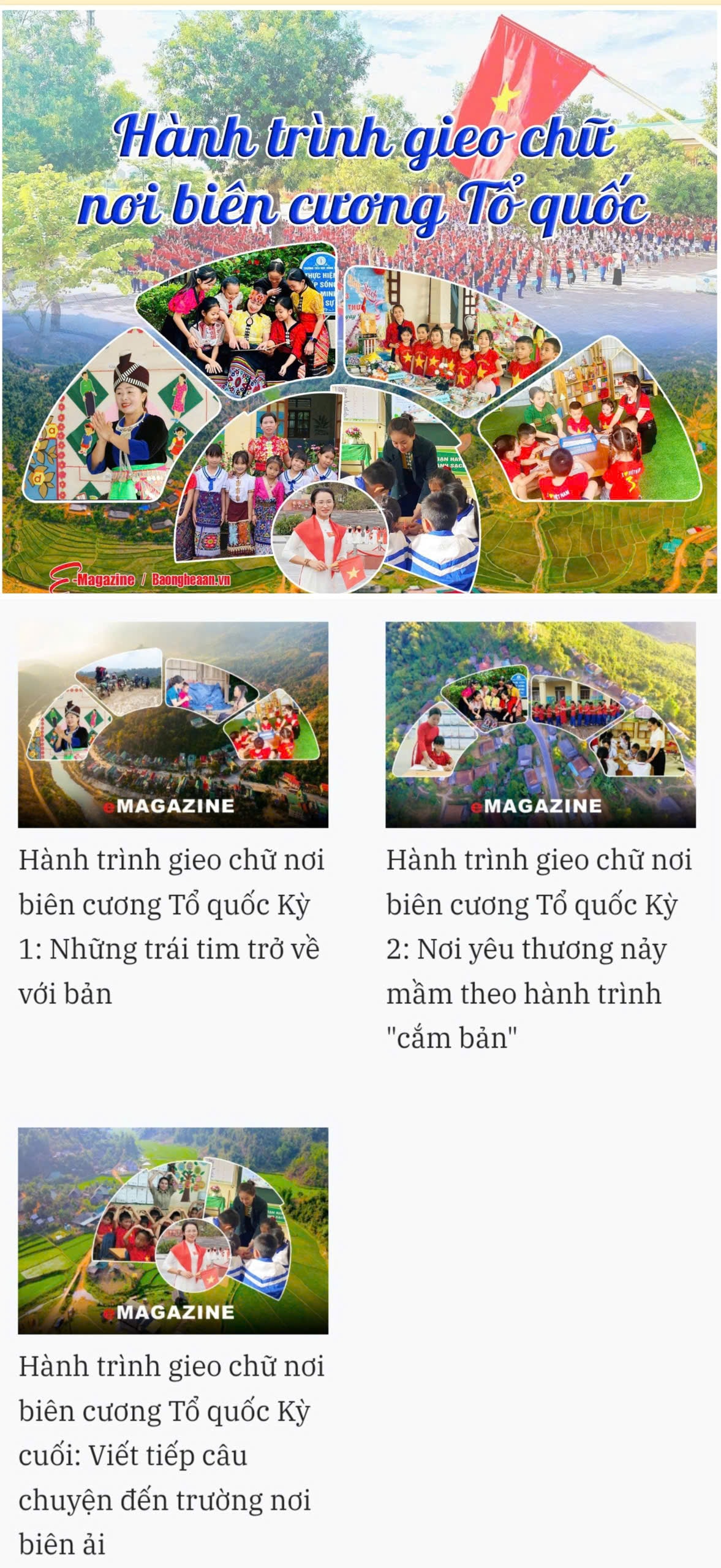721x1568 pixels.
Task: Read 'Viết tiếp câu chuyện đến trường' article
Action: (x=172, y=1455)
